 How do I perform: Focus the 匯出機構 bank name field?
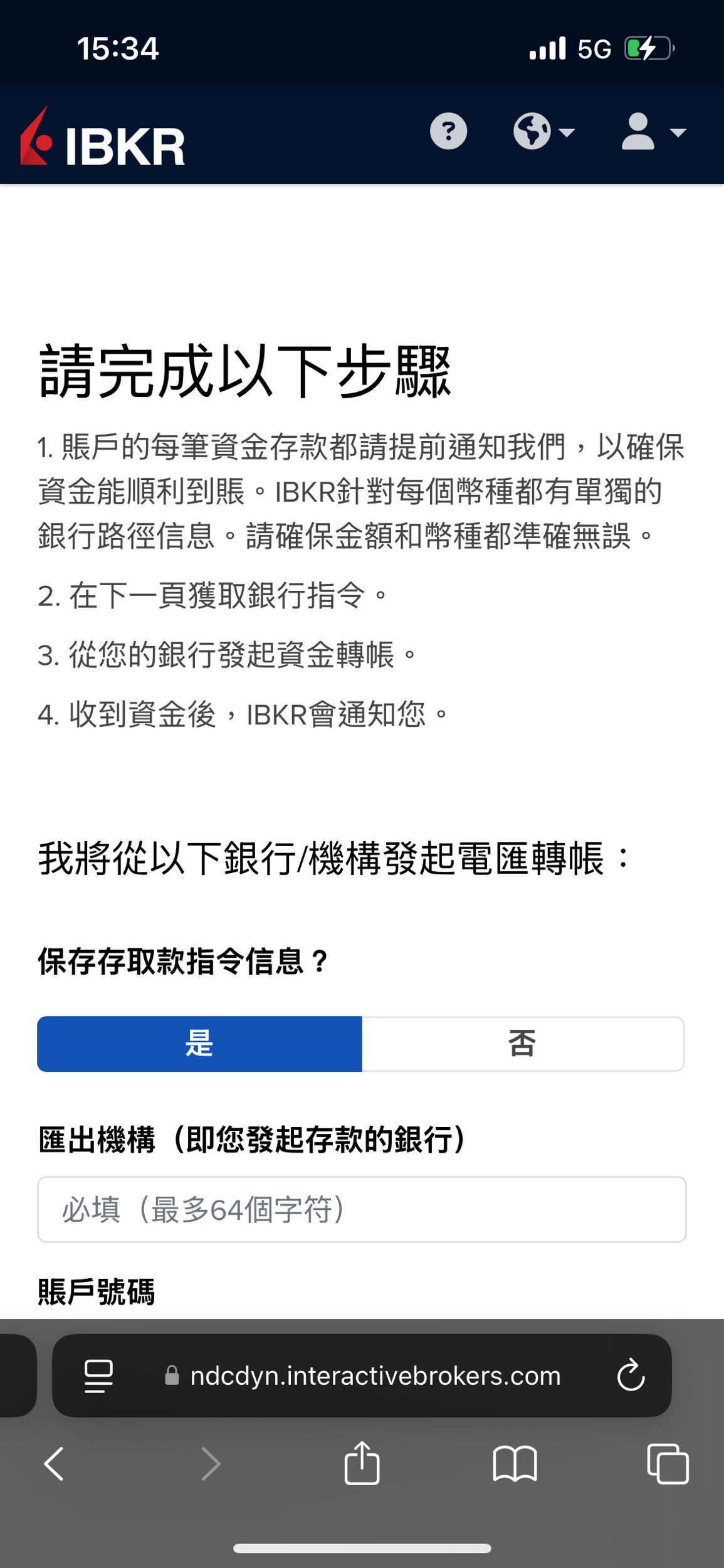point(362,1209)
